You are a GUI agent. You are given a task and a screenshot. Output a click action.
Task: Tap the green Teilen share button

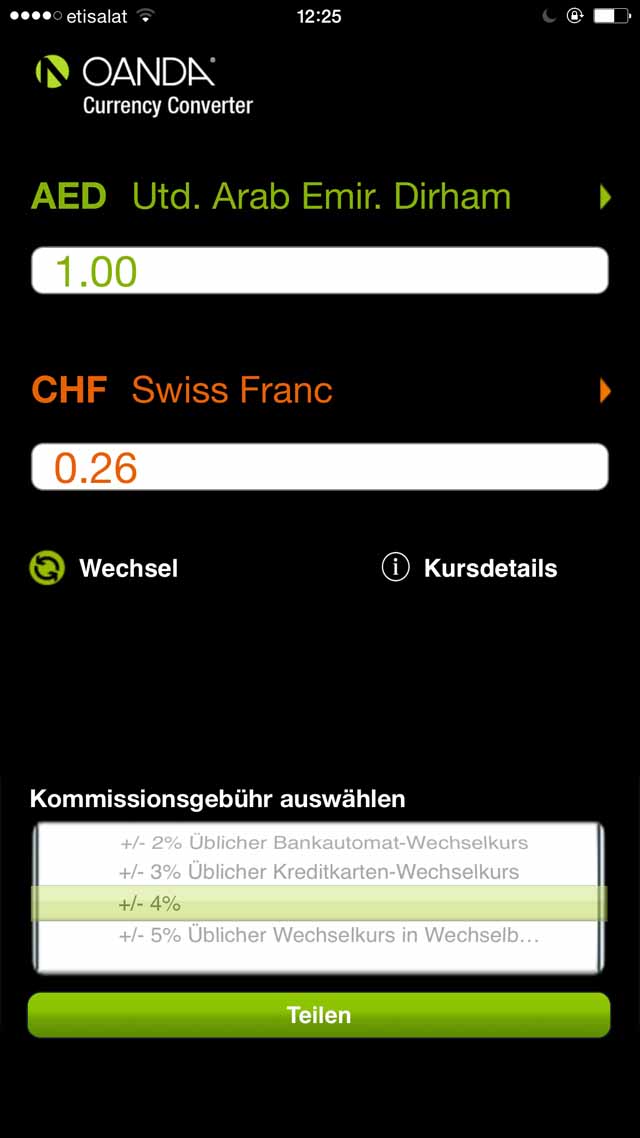pos(319,1015)
